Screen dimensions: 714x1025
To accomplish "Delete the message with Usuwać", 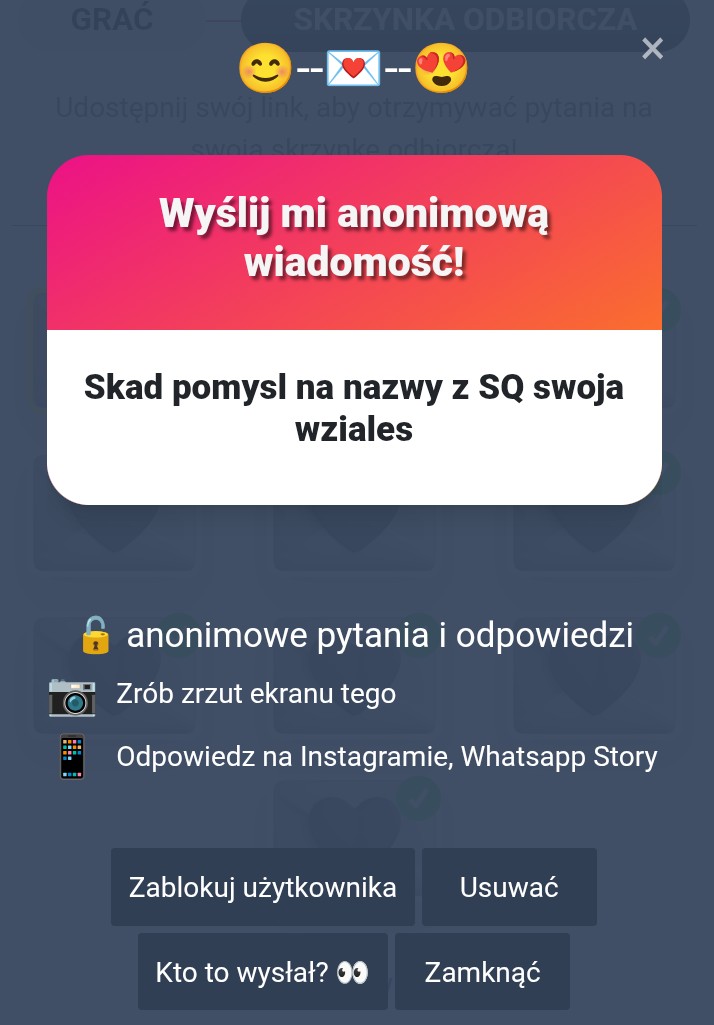I will tap(509, 887).
